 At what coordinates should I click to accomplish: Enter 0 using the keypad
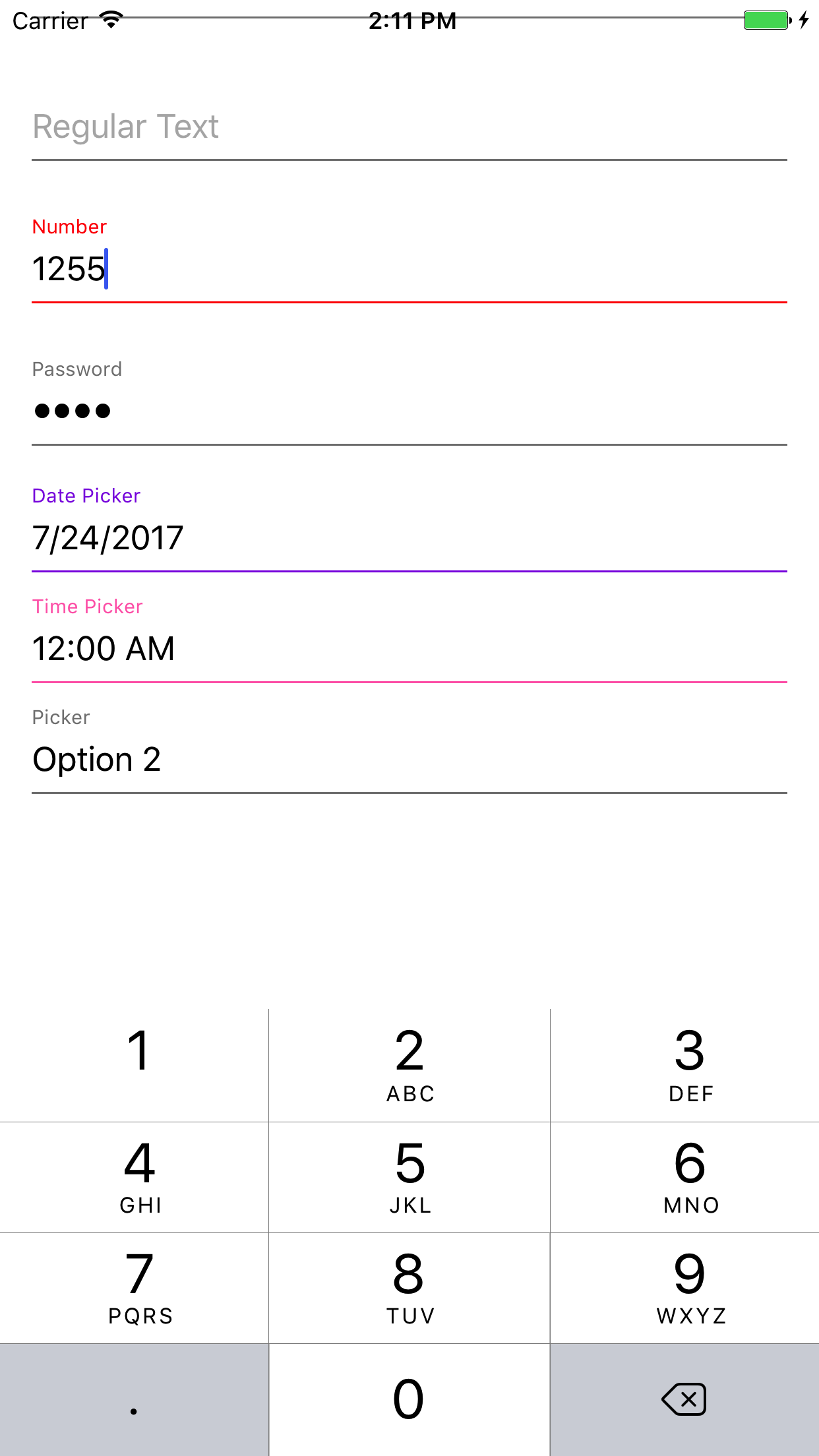pos(409,1399)
